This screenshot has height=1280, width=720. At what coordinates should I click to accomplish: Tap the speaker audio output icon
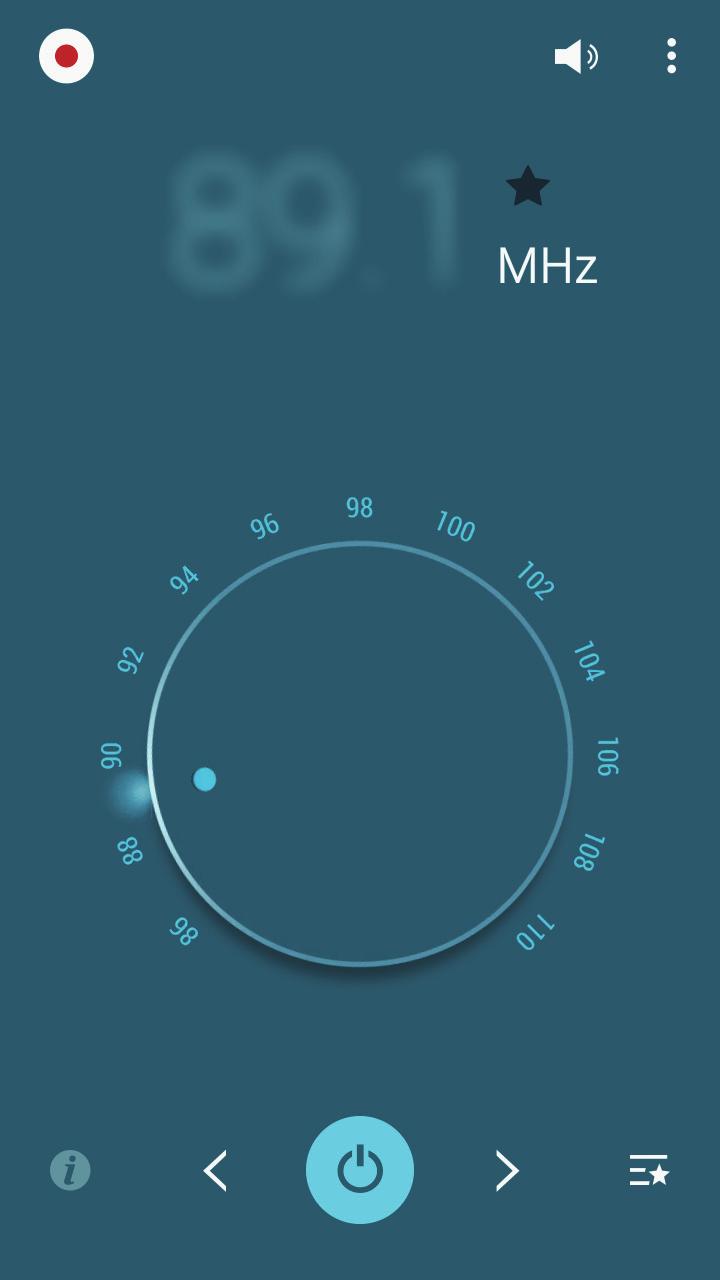pos(576,56)
